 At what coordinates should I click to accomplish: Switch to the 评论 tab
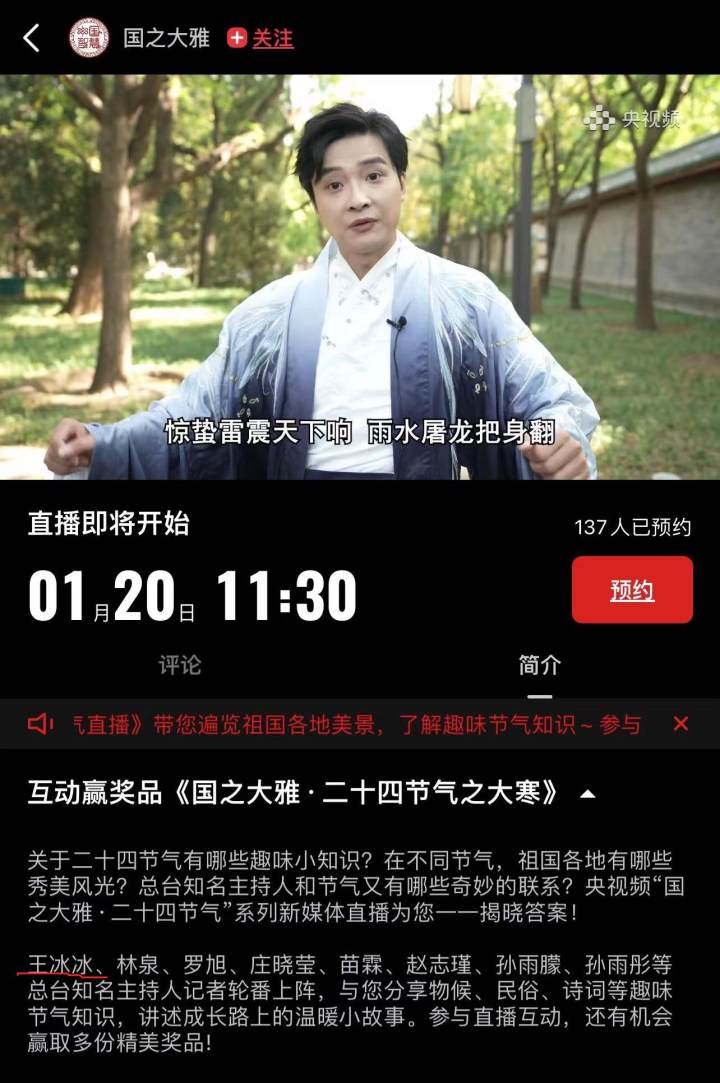click(180, 665)
